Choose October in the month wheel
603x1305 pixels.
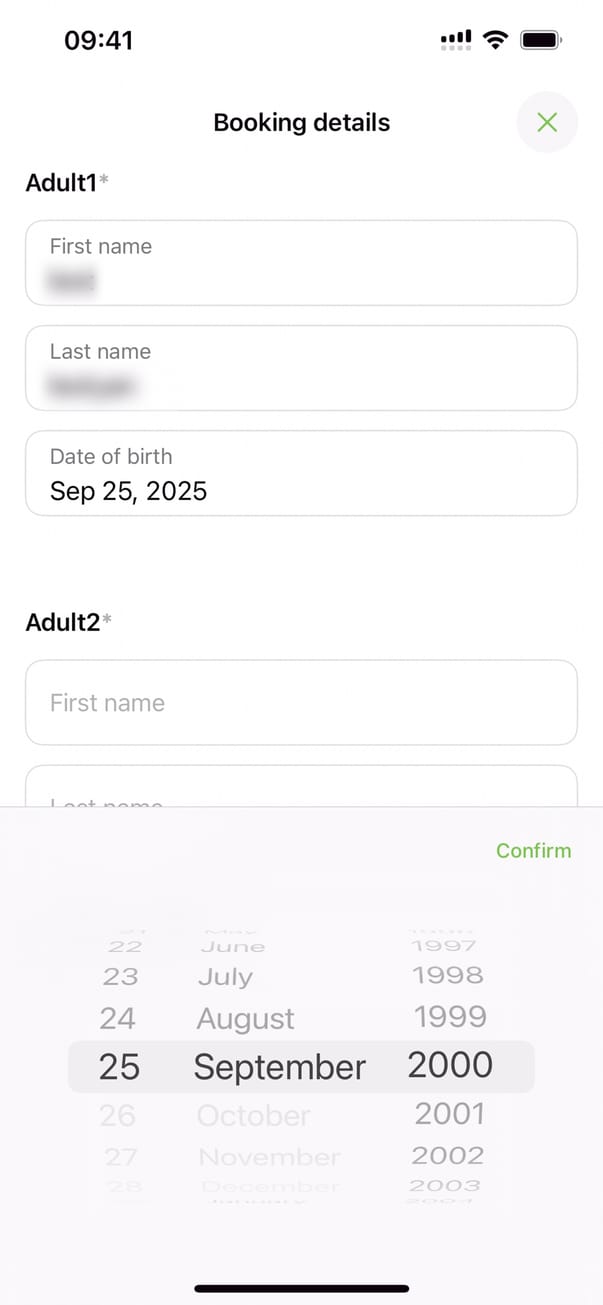[x=254, y=1115]
